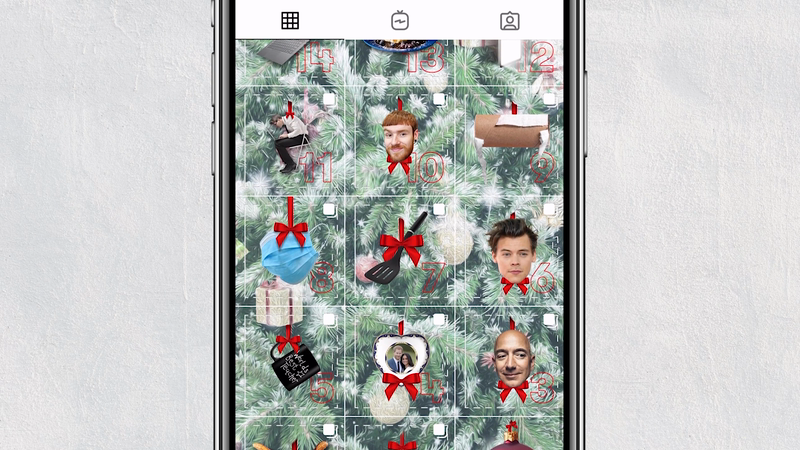Viewport: 800px width, 450px height.
Task: Open post number 6 with dark-haired face
Action: tap(509, 252)
